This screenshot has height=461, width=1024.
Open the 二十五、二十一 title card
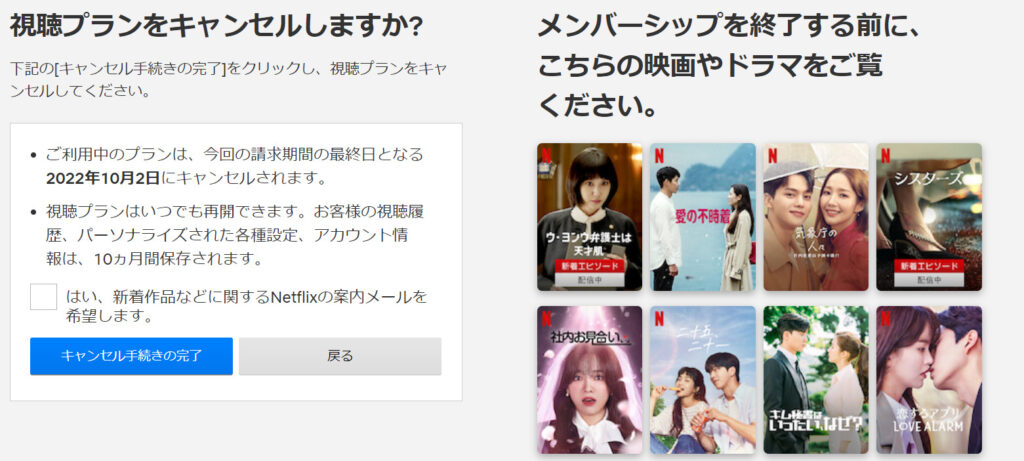[702, 380]
